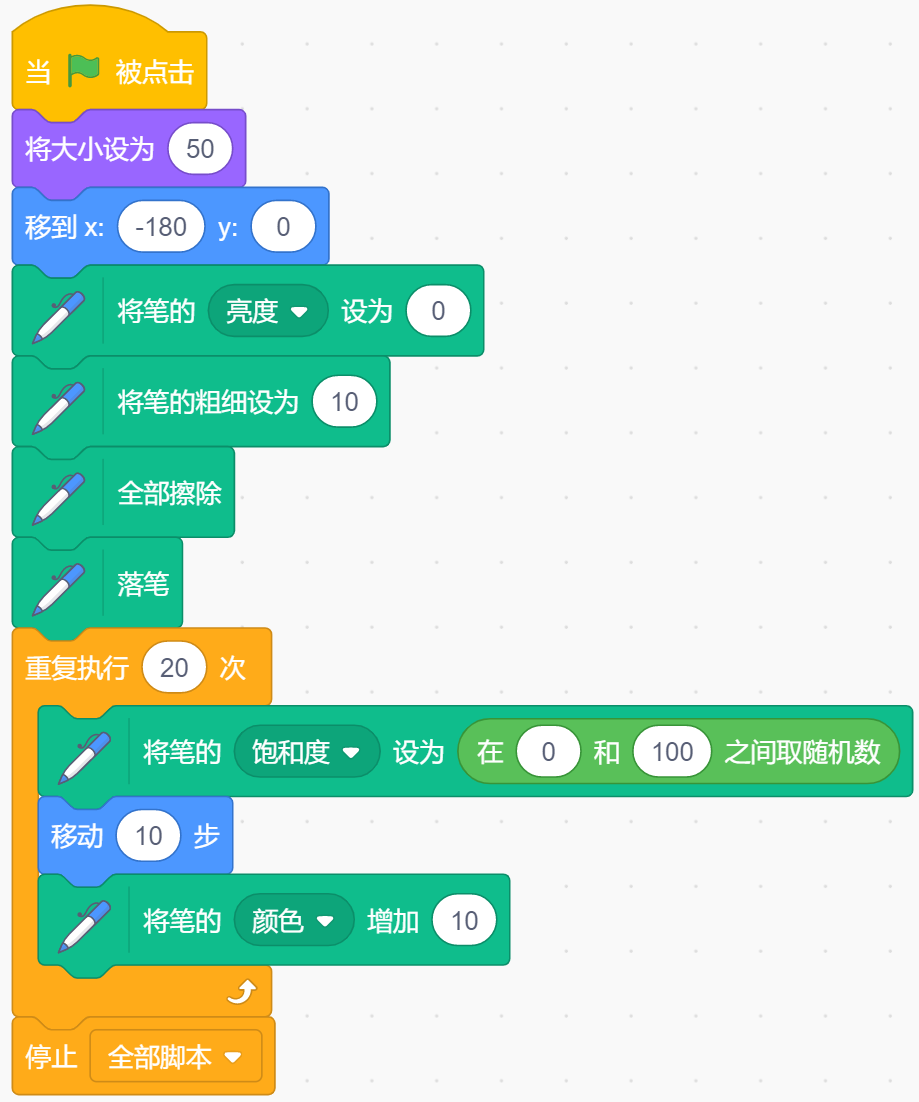Edit the size value 50 field
This screenshot has height=1102, width=919.
click(x=200, y=149)
